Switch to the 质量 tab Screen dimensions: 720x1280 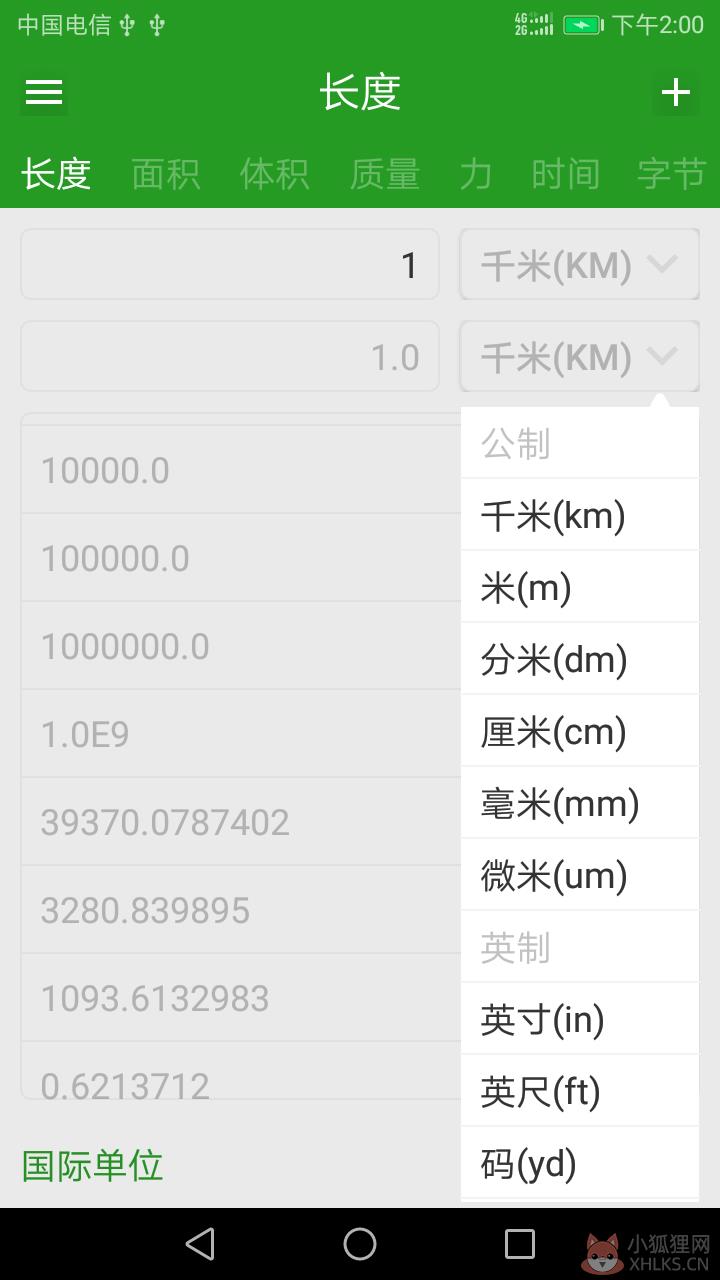click(x=385, y=174)
